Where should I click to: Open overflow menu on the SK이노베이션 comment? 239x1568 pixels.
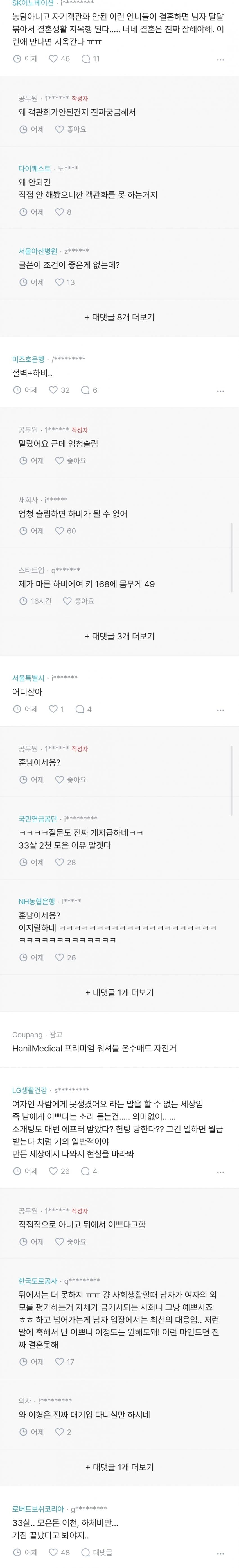220,60
